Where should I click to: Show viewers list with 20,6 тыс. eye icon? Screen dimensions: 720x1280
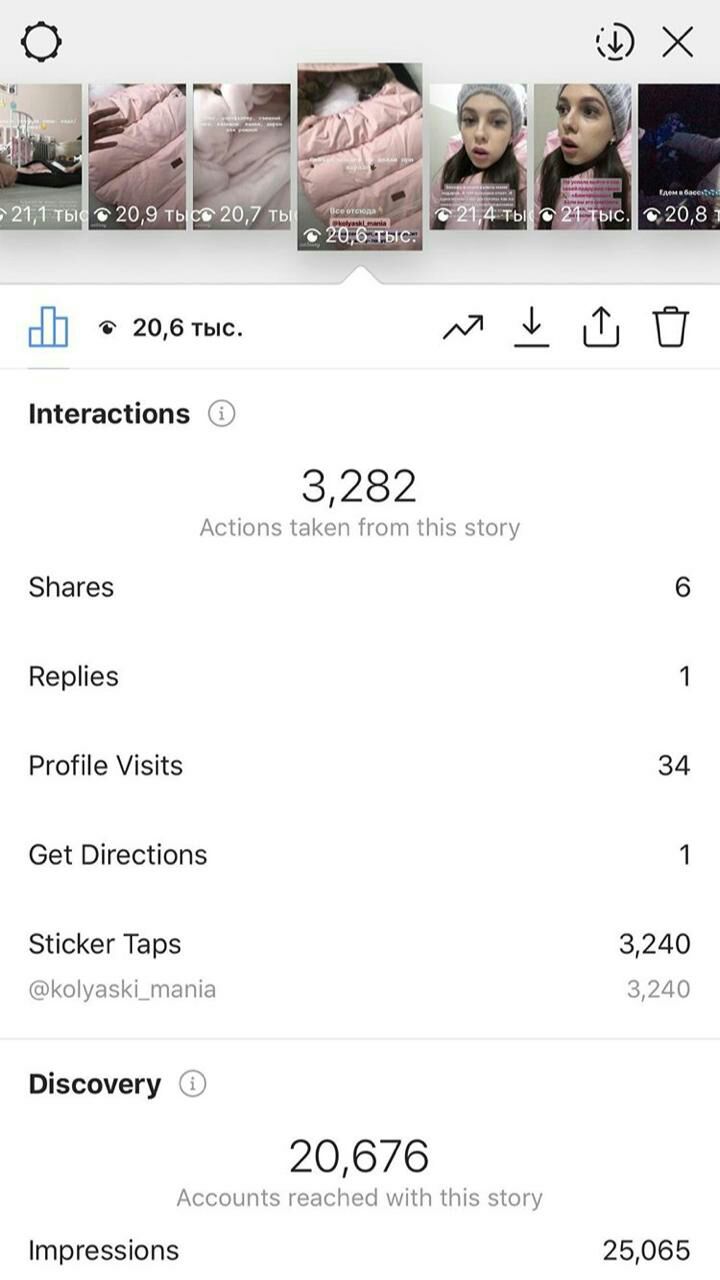point(171,328)
